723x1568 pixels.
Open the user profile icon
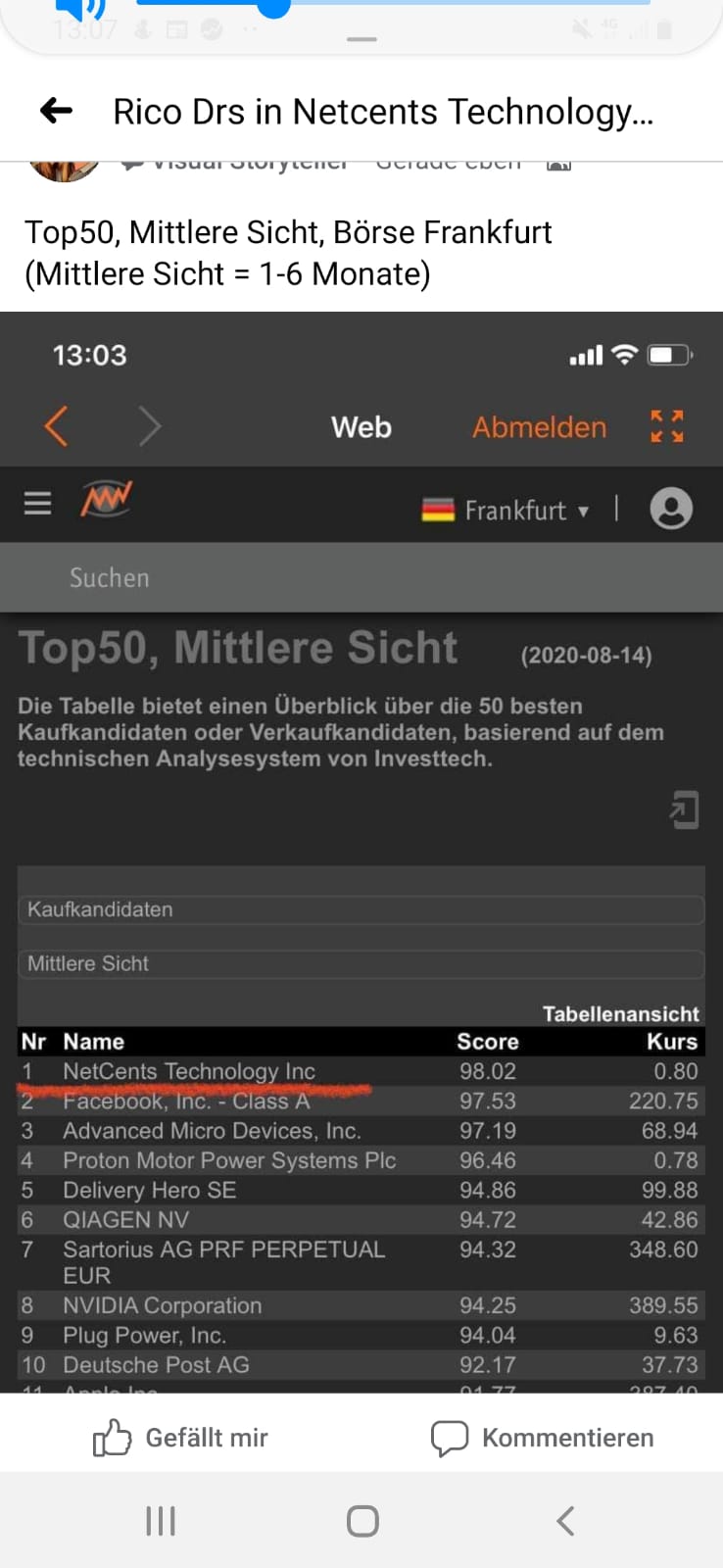671,508
